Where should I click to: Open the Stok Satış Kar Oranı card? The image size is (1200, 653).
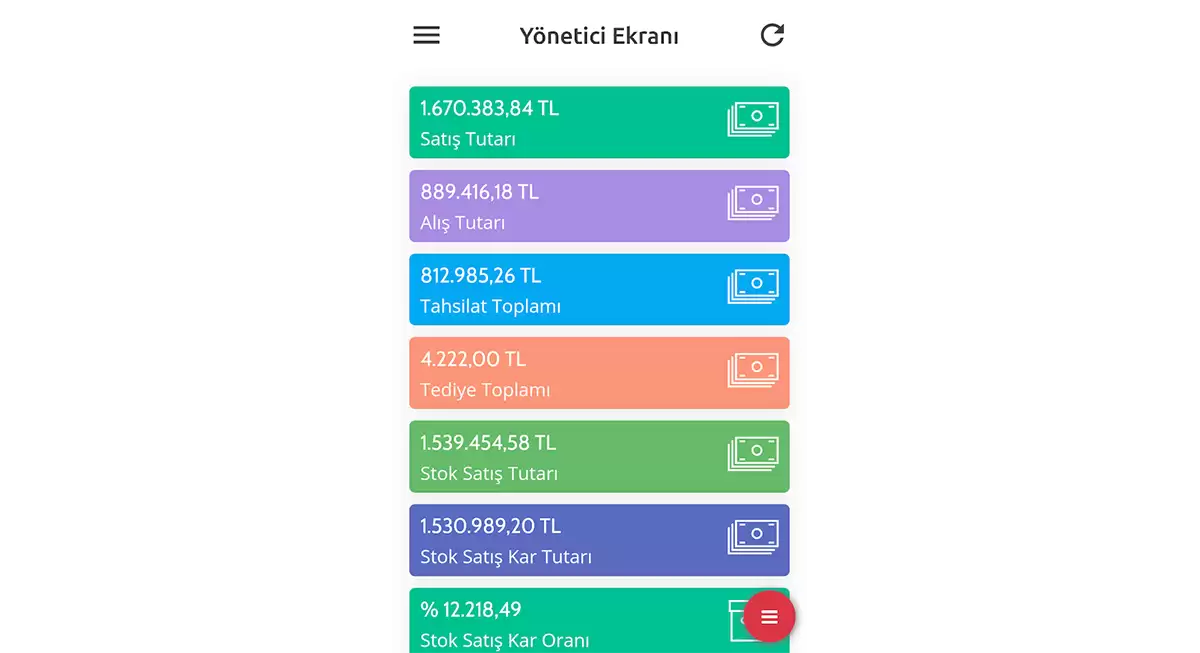pyautogui.click(x=570, y=622)
